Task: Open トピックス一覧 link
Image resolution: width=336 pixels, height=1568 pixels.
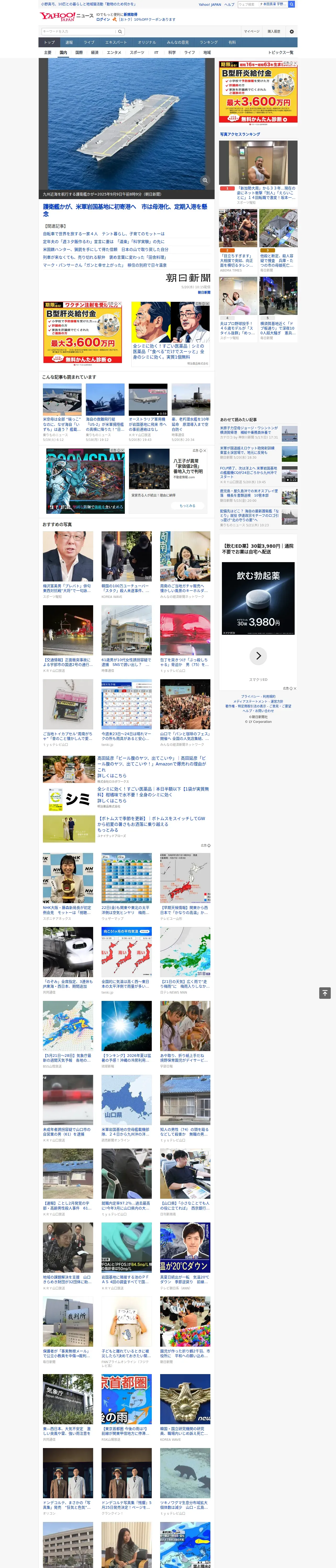Action: pyautogui.click(x=281, y=52)
